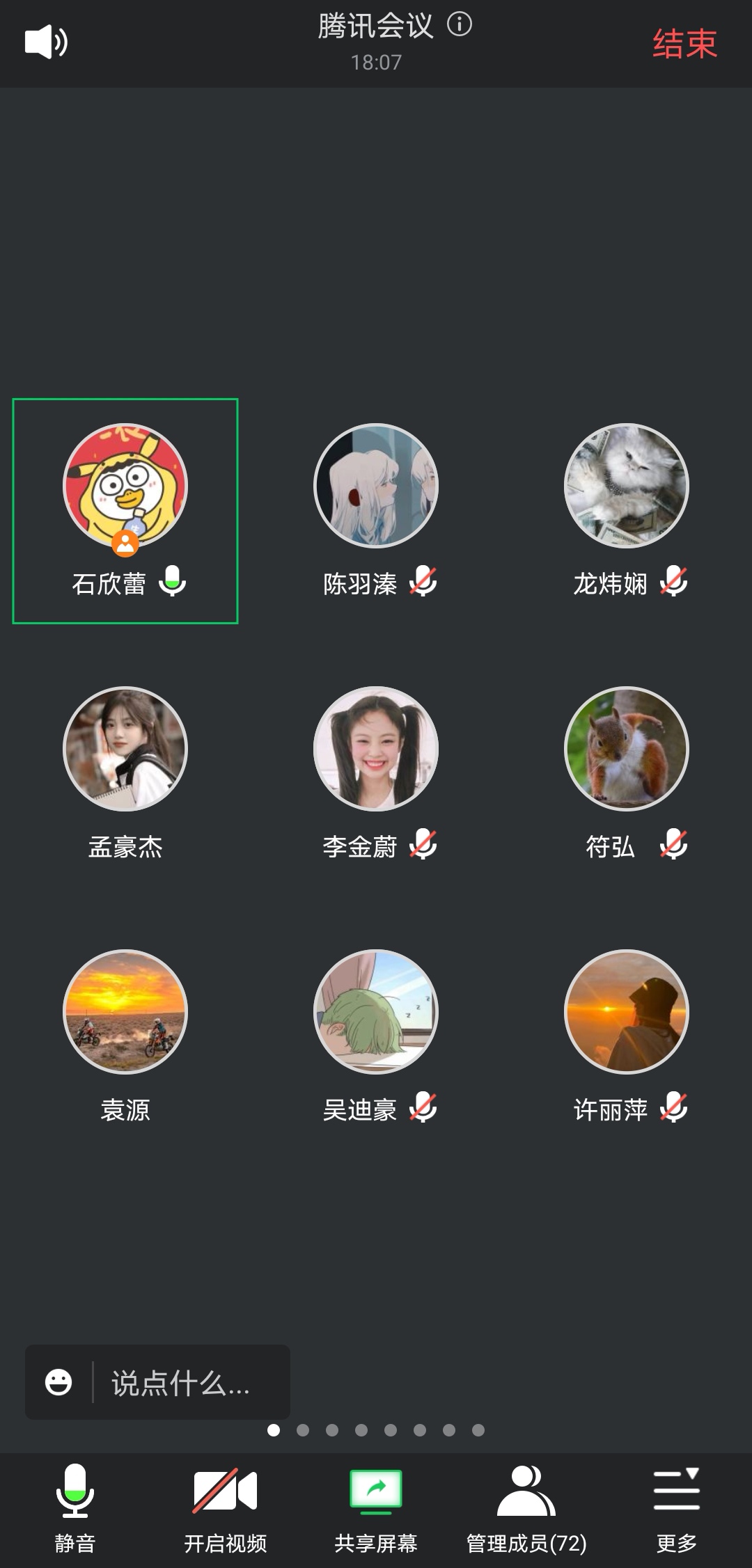Image resolution: width=752 pixels, height=1568 pixels.
Task: Select participant 孟豪杰's avatar
Action: (x=125, y=749)
